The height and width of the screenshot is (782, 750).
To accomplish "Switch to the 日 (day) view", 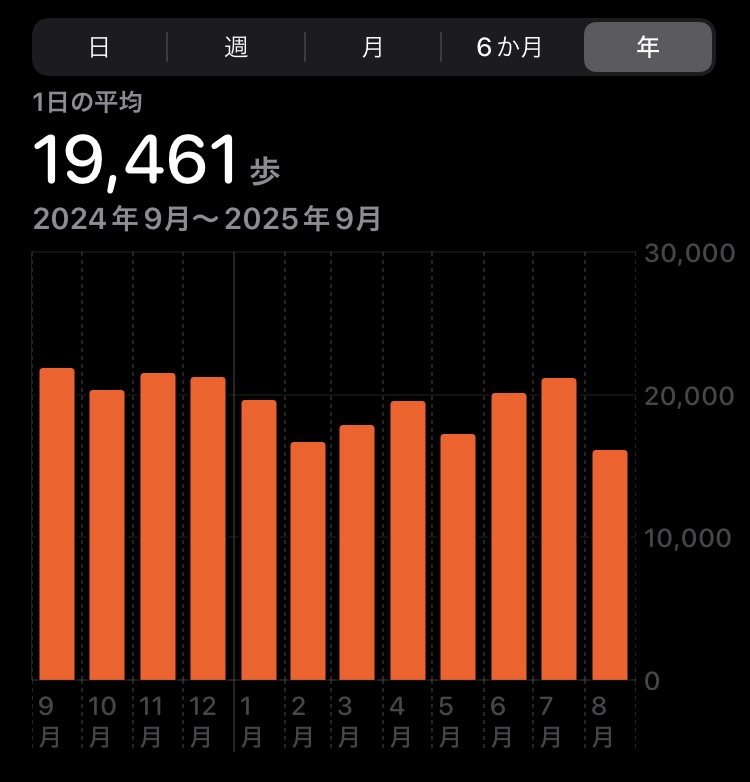I will pos(99,47).
